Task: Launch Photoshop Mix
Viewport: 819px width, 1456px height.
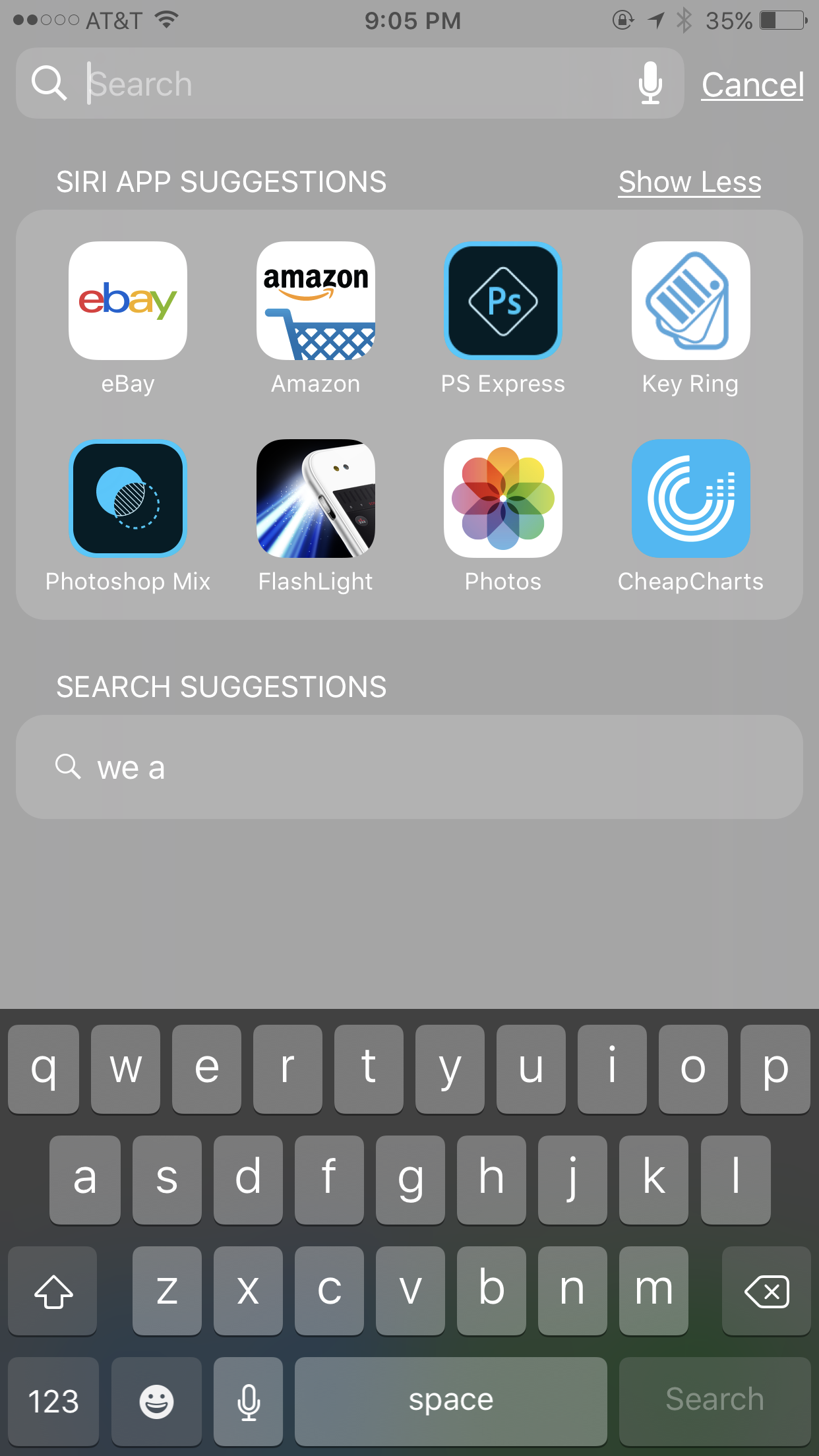Action: 128,499
